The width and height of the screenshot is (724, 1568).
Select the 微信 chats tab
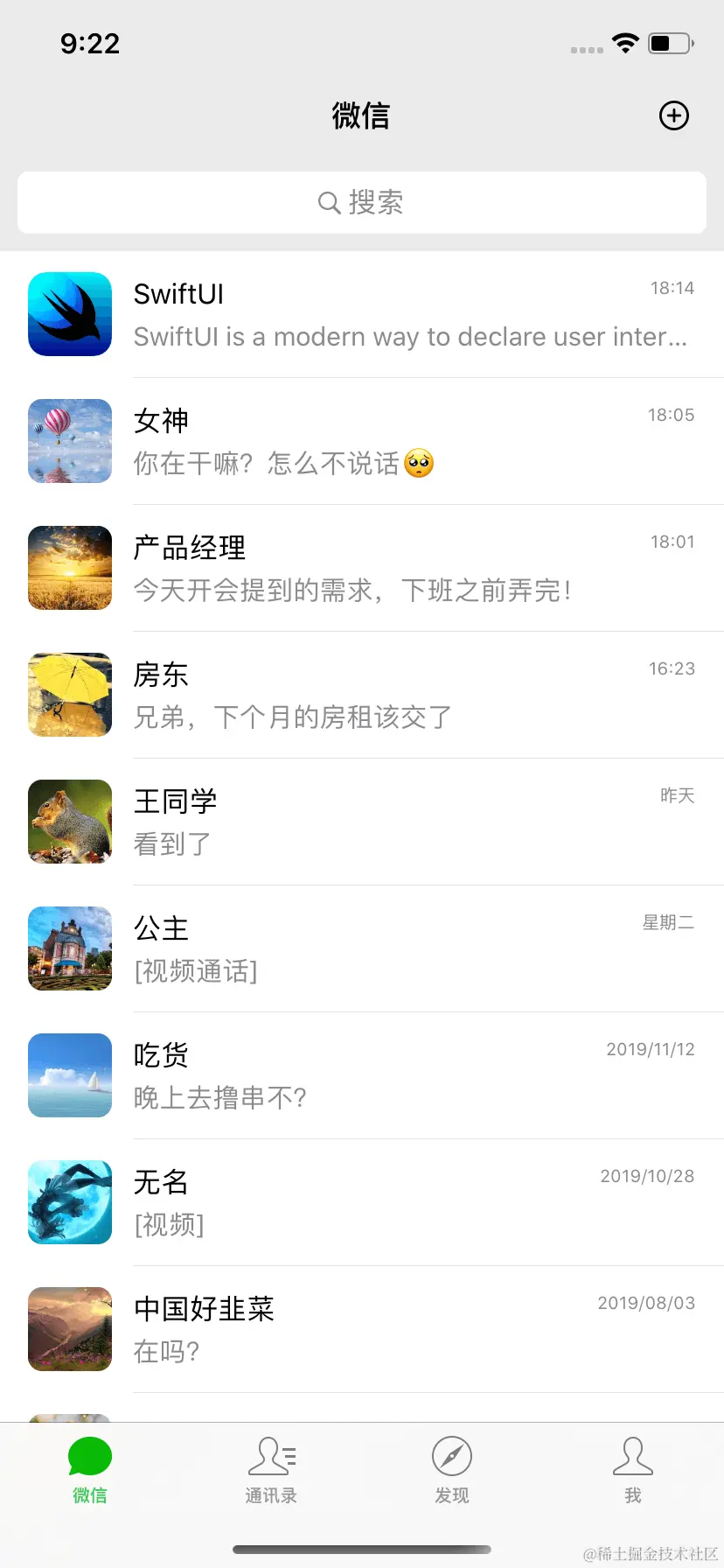(90, 1470)
